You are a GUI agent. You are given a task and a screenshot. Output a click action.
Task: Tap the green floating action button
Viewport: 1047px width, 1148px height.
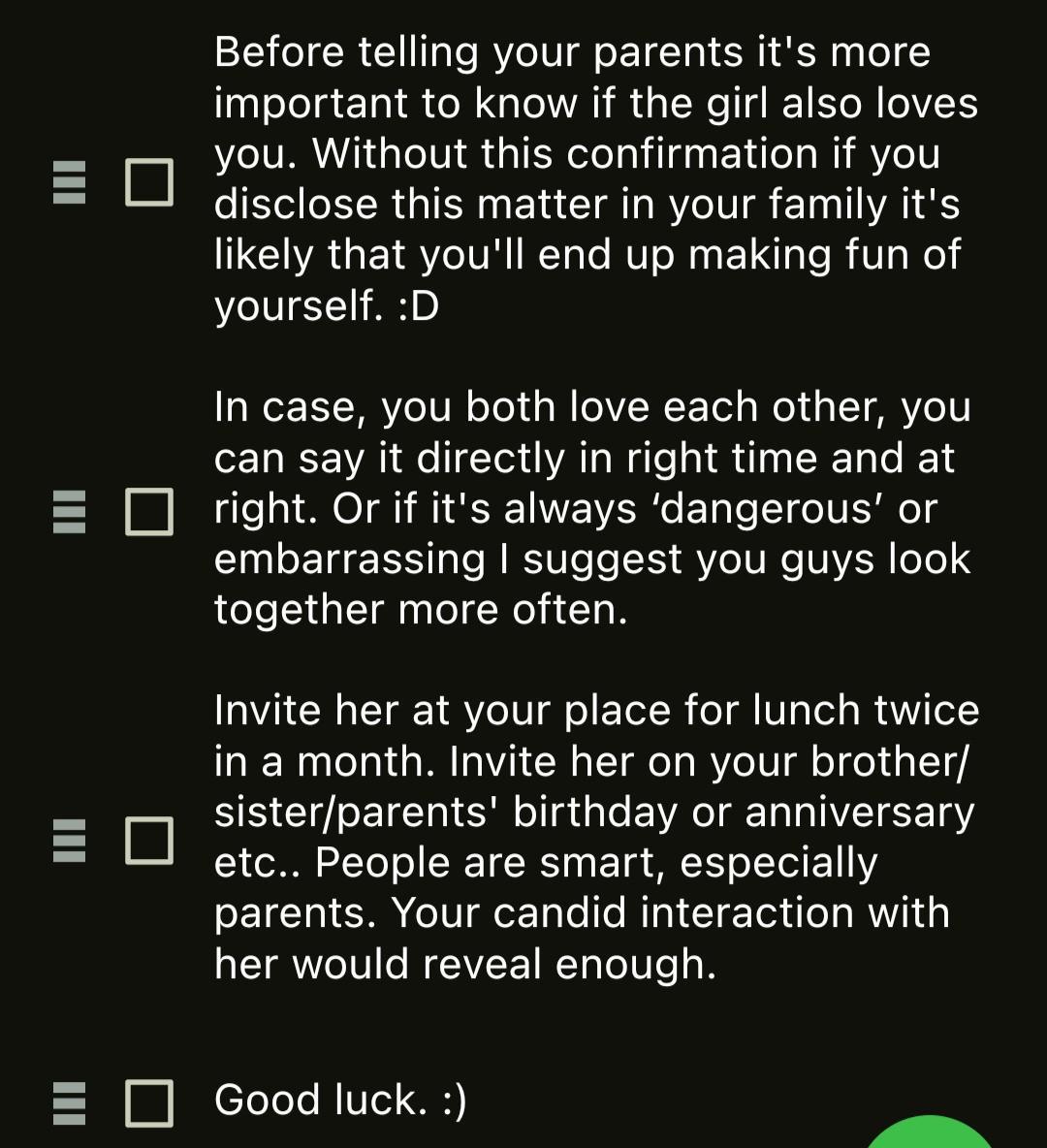(929, 1134)
